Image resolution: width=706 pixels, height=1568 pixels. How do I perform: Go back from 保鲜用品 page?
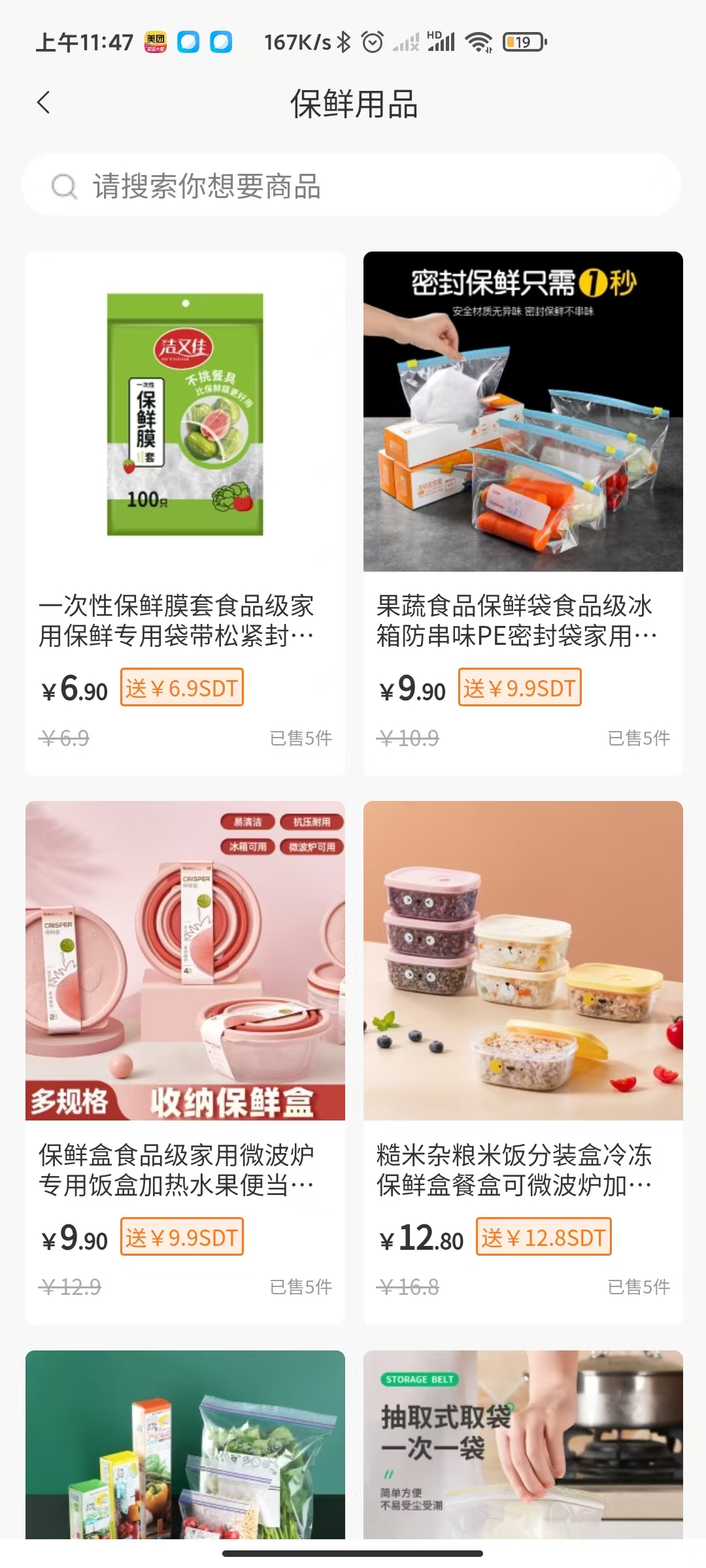[43, 103]
